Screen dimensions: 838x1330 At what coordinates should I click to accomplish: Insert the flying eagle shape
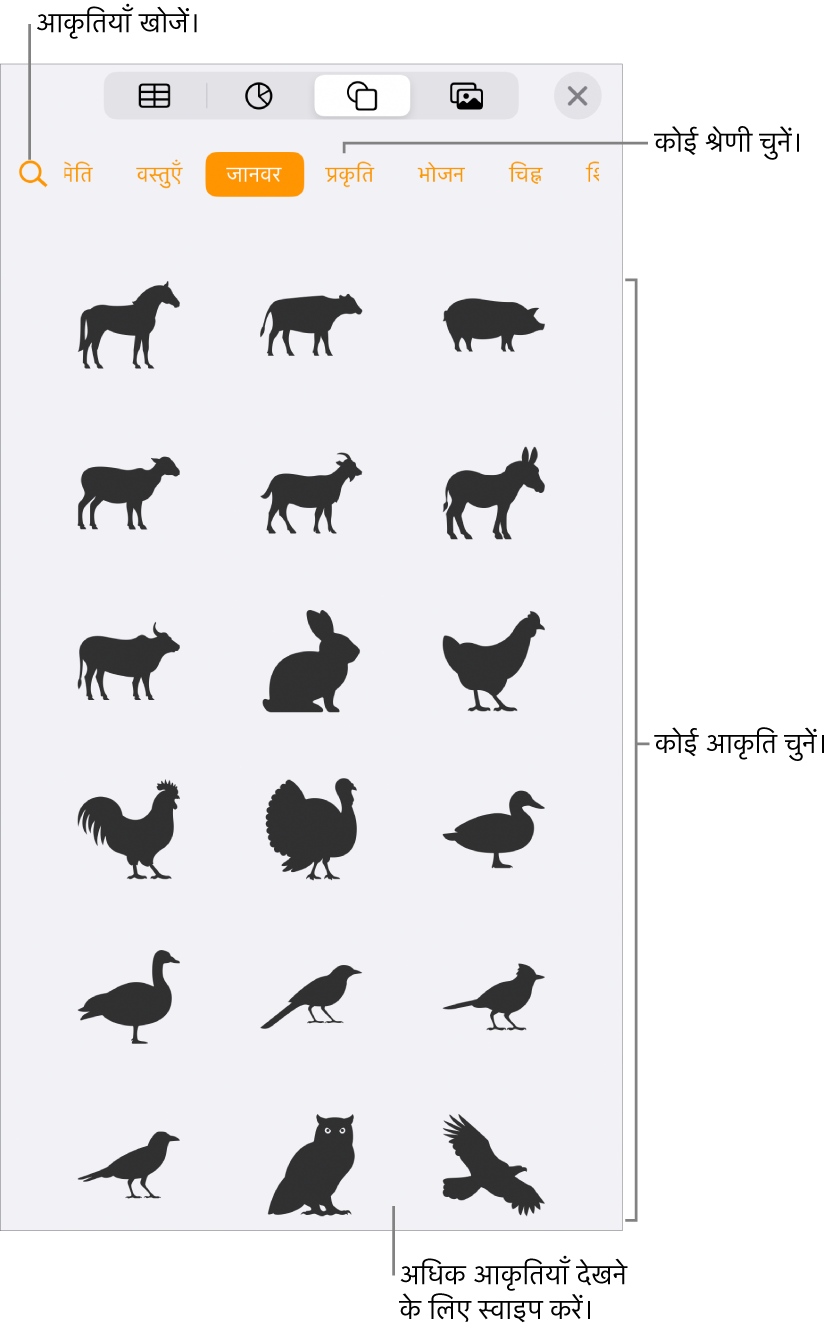point(494,1165)
